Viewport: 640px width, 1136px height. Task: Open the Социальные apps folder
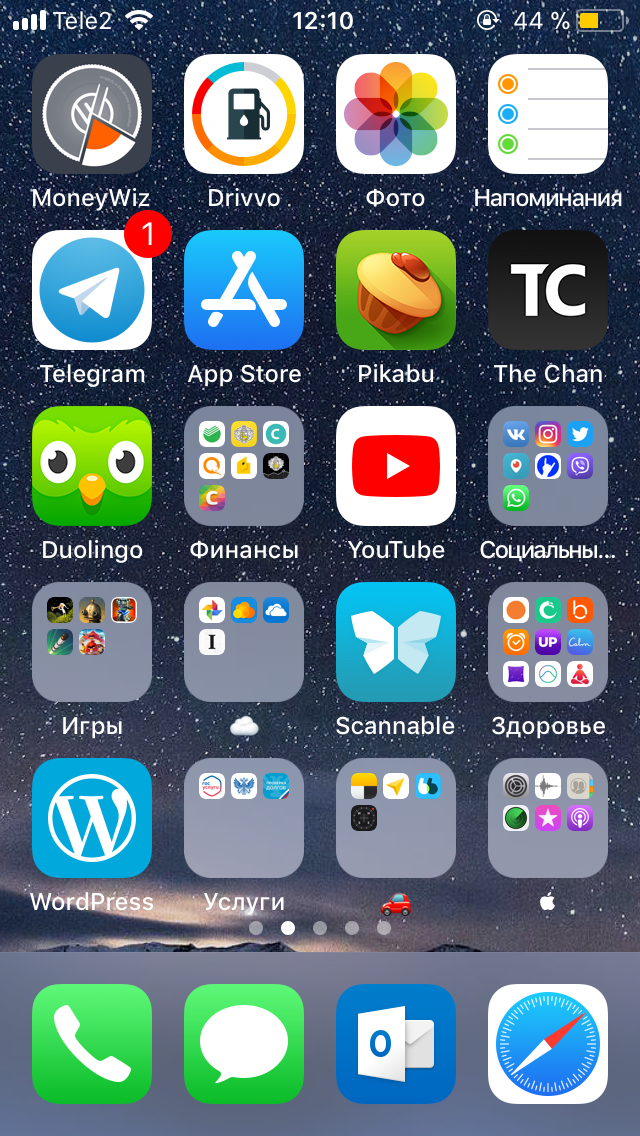[548, 466]
